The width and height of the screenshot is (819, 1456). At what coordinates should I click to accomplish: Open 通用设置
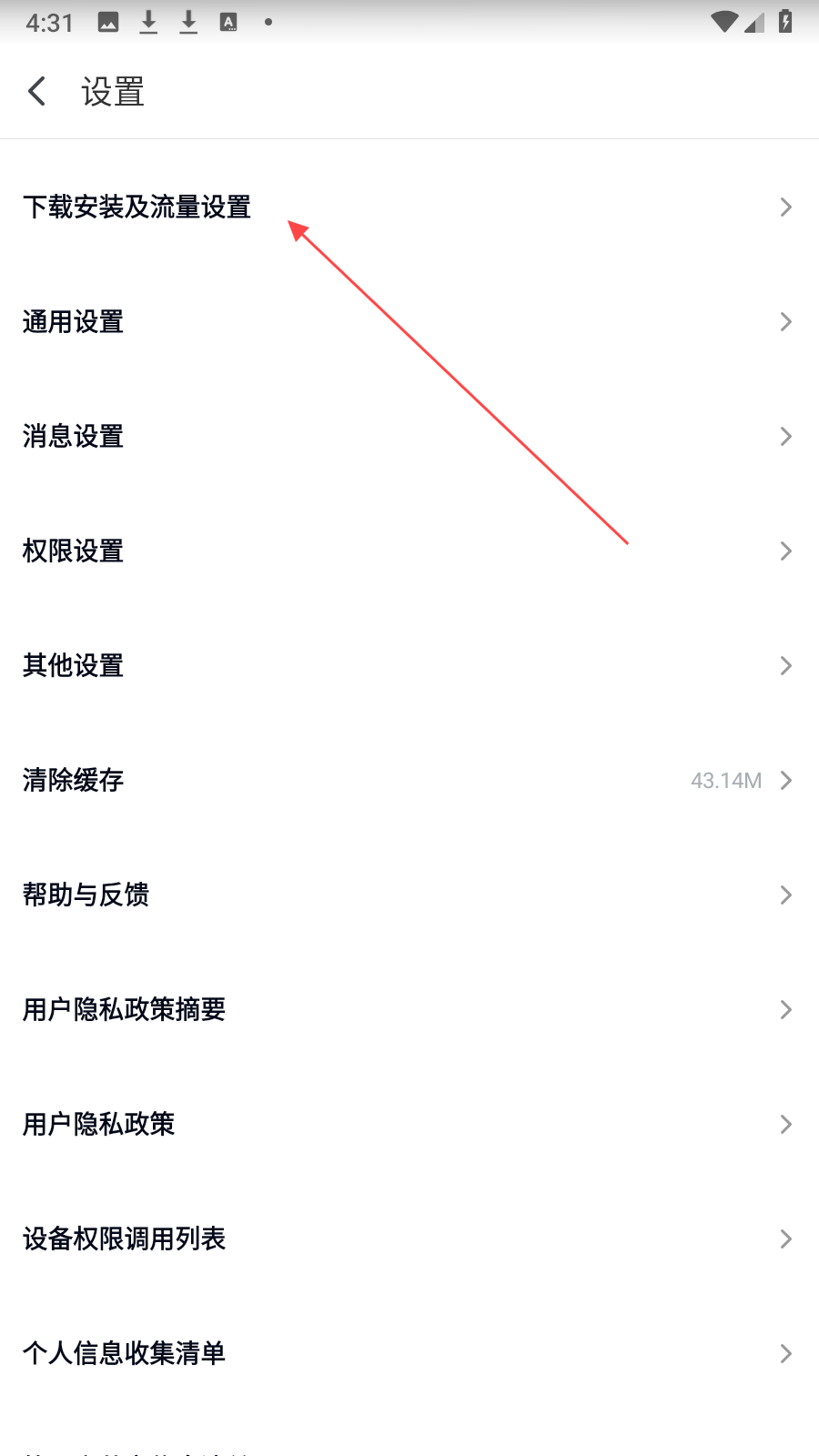(x=73, y=322)
